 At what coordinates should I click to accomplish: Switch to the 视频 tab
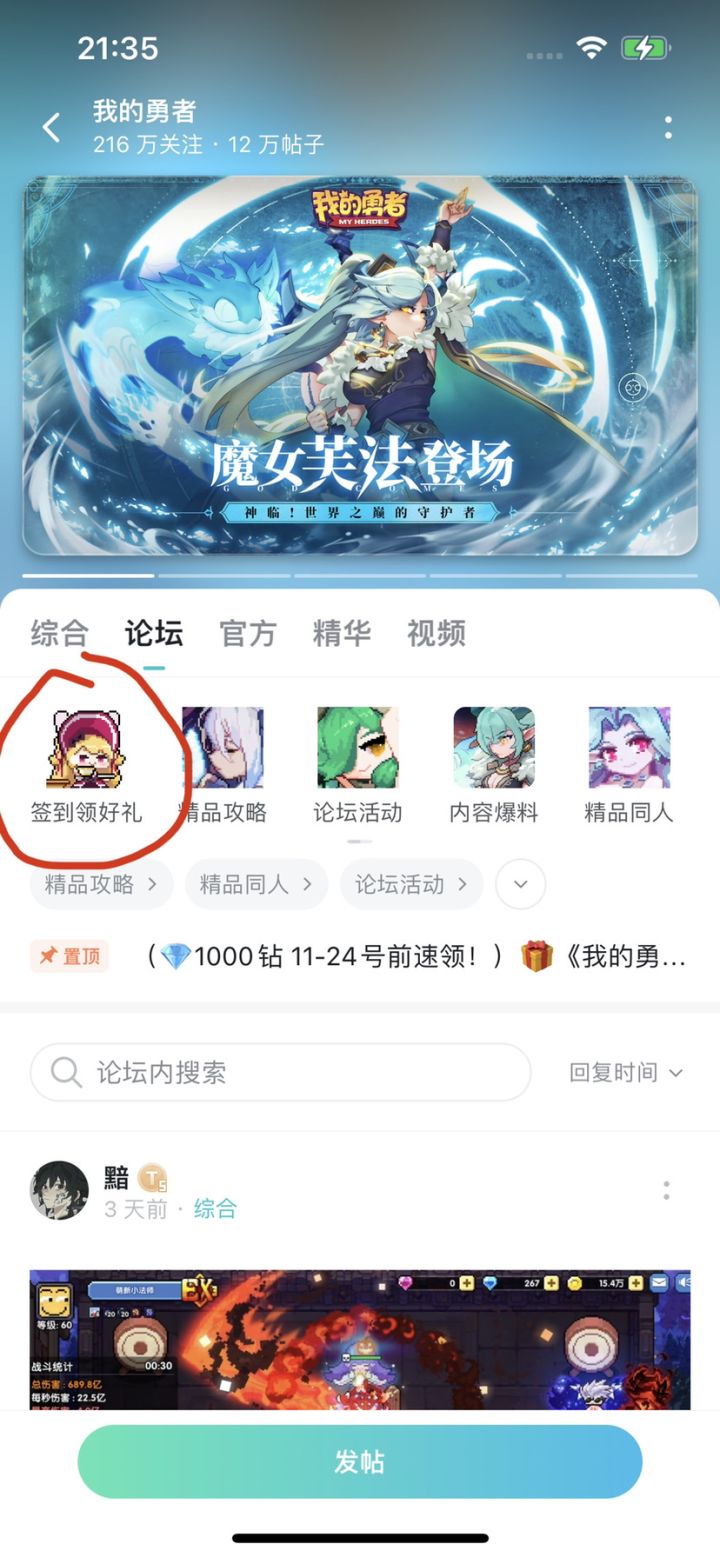[434, 633]
